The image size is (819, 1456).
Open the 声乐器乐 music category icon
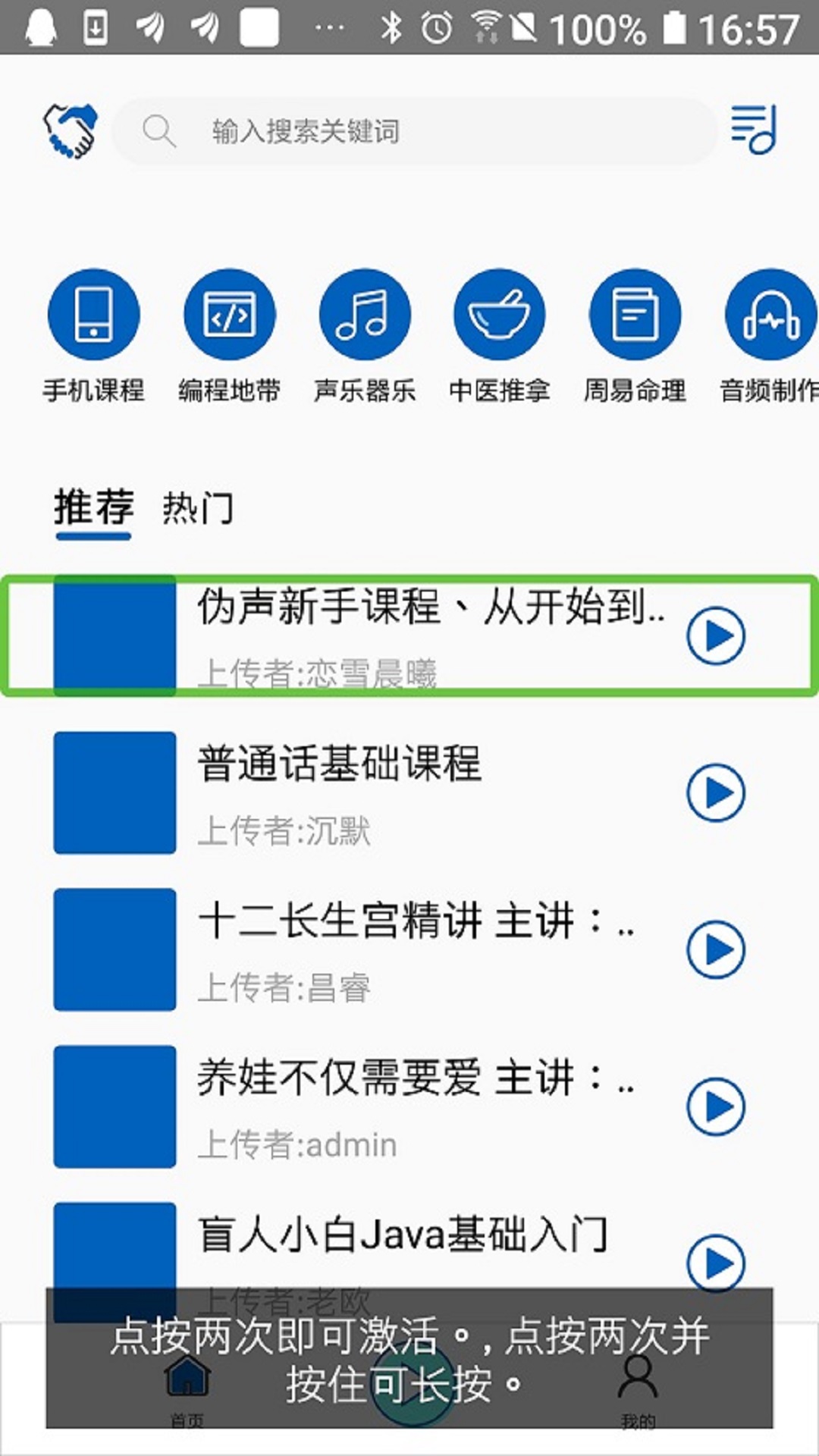click(365, 313)
